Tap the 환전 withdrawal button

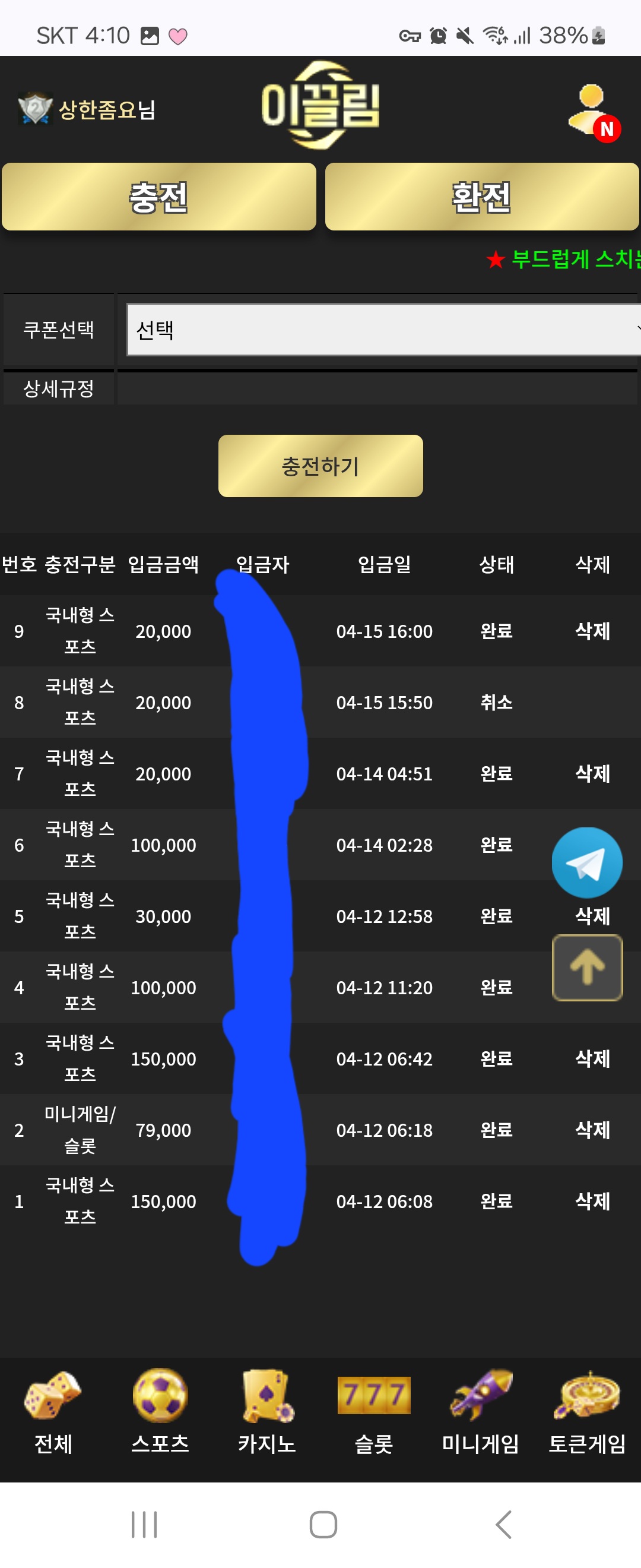(482, 197)
